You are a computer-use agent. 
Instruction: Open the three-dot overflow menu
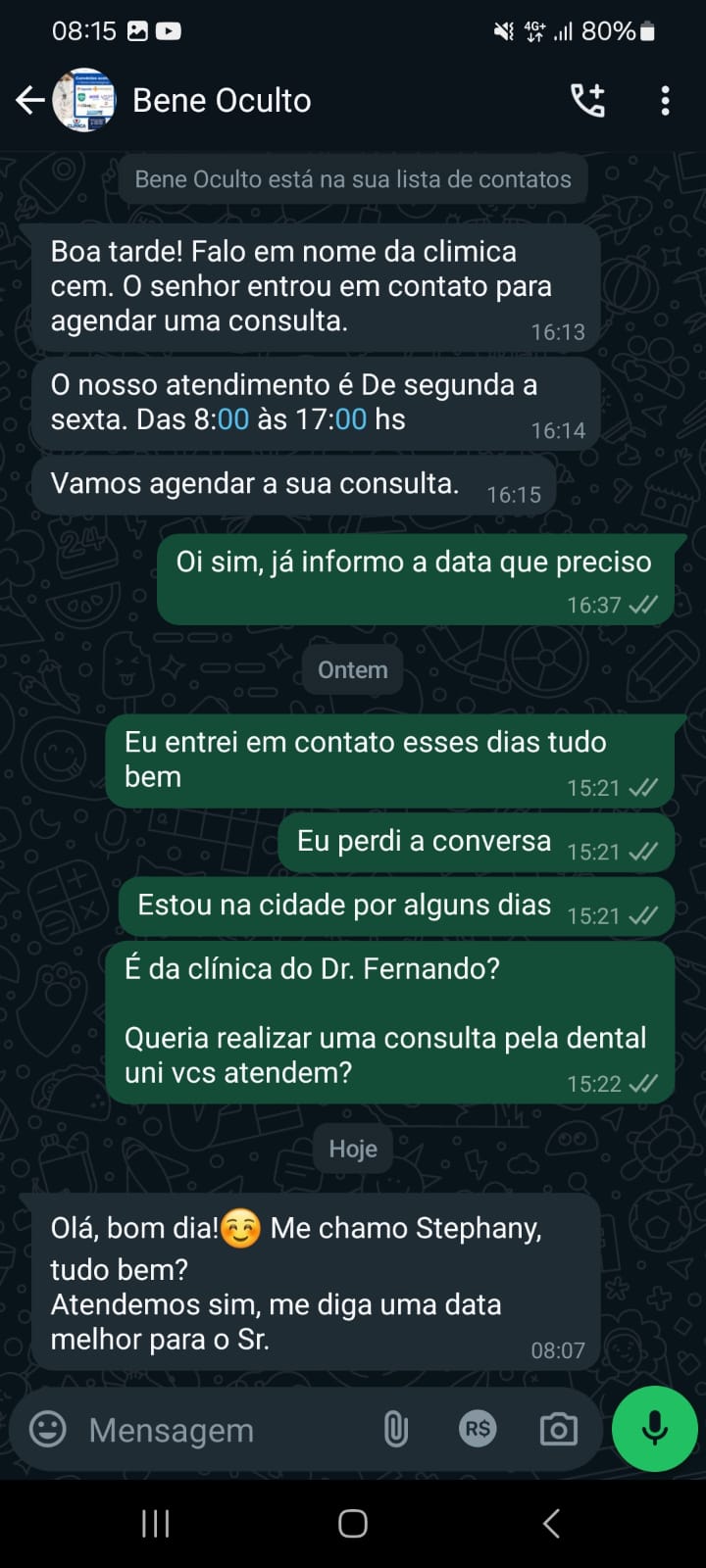665,100
